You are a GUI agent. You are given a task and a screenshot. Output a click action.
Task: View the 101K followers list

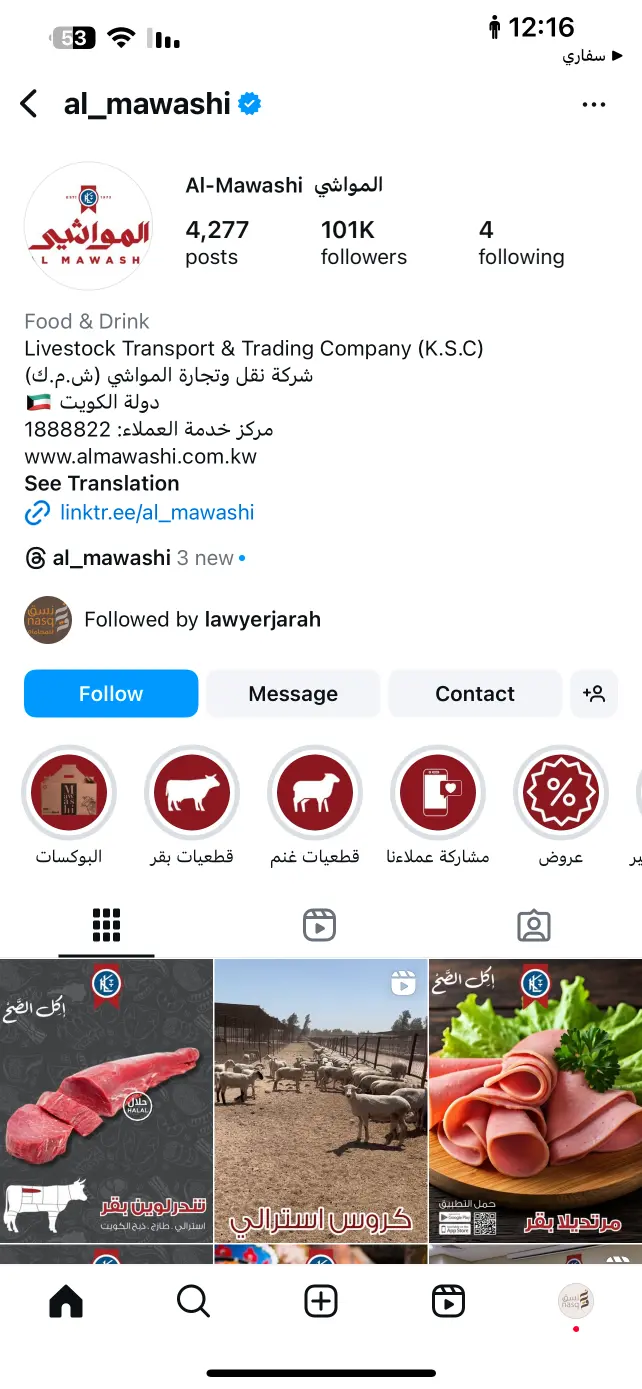pos(364,243)
